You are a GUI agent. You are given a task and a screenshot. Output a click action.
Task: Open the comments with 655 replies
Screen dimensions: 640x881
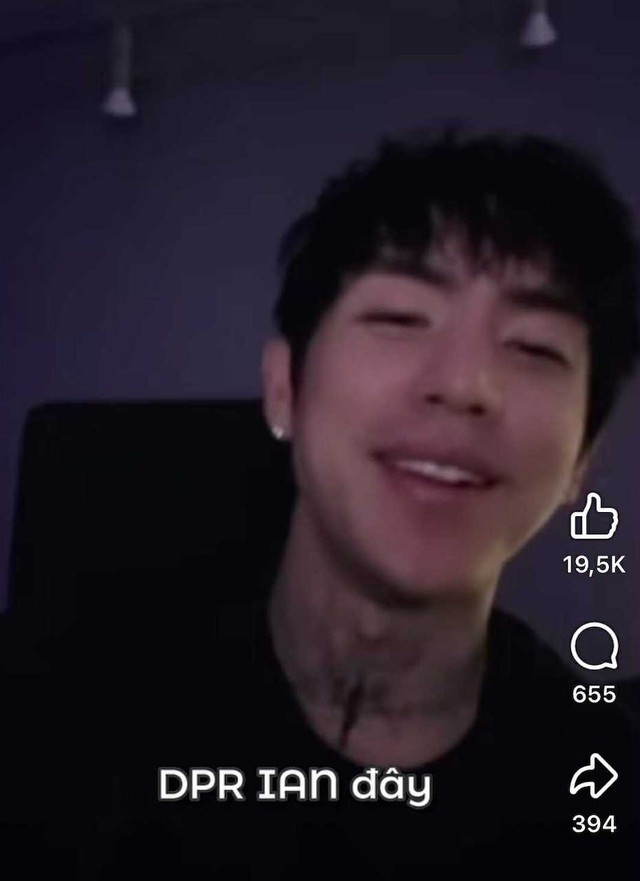[x=594, y=647]
